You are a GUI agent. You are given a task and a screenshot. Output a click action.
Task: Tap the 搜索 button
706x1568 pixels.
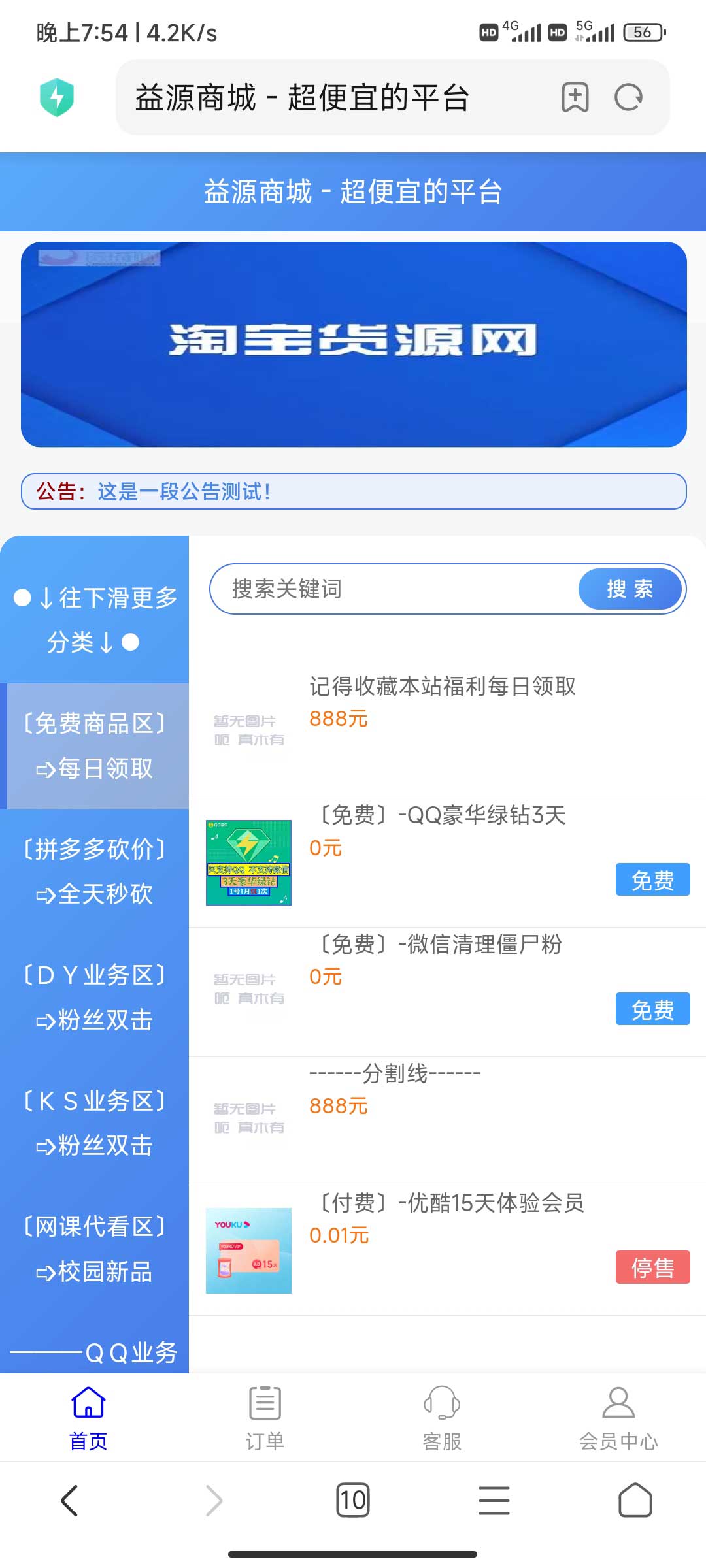[630, 589]
